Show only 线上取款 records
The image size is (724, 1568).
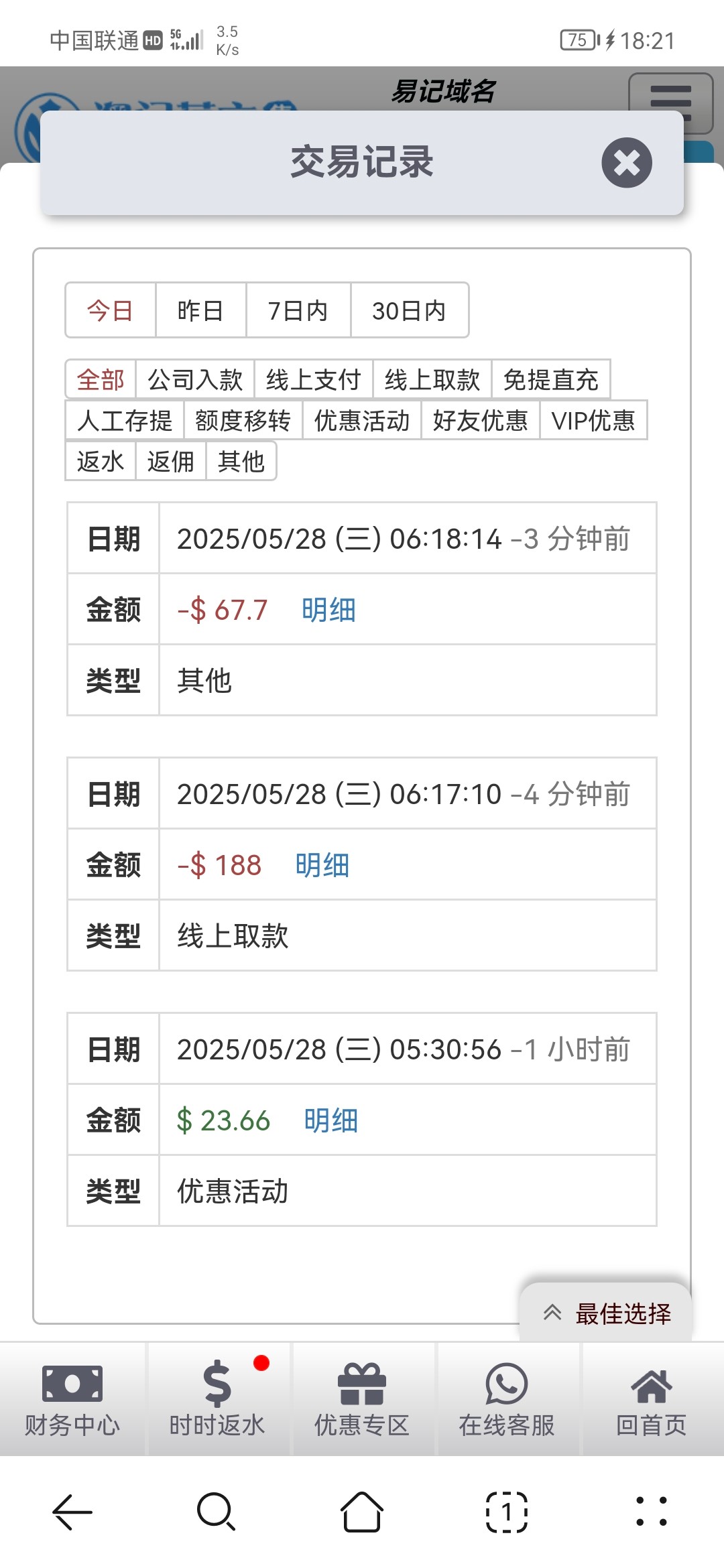pyautogui.click(x=432, y=380)
